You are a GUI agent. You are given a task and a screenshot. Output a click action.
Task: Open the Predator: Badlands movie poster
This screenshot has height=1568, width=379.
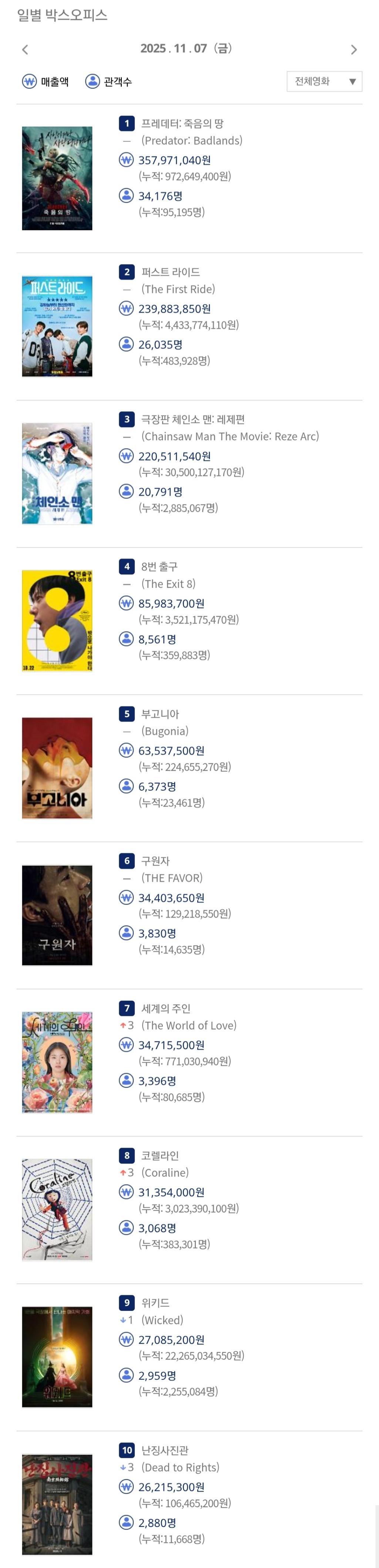coord(57,178)
